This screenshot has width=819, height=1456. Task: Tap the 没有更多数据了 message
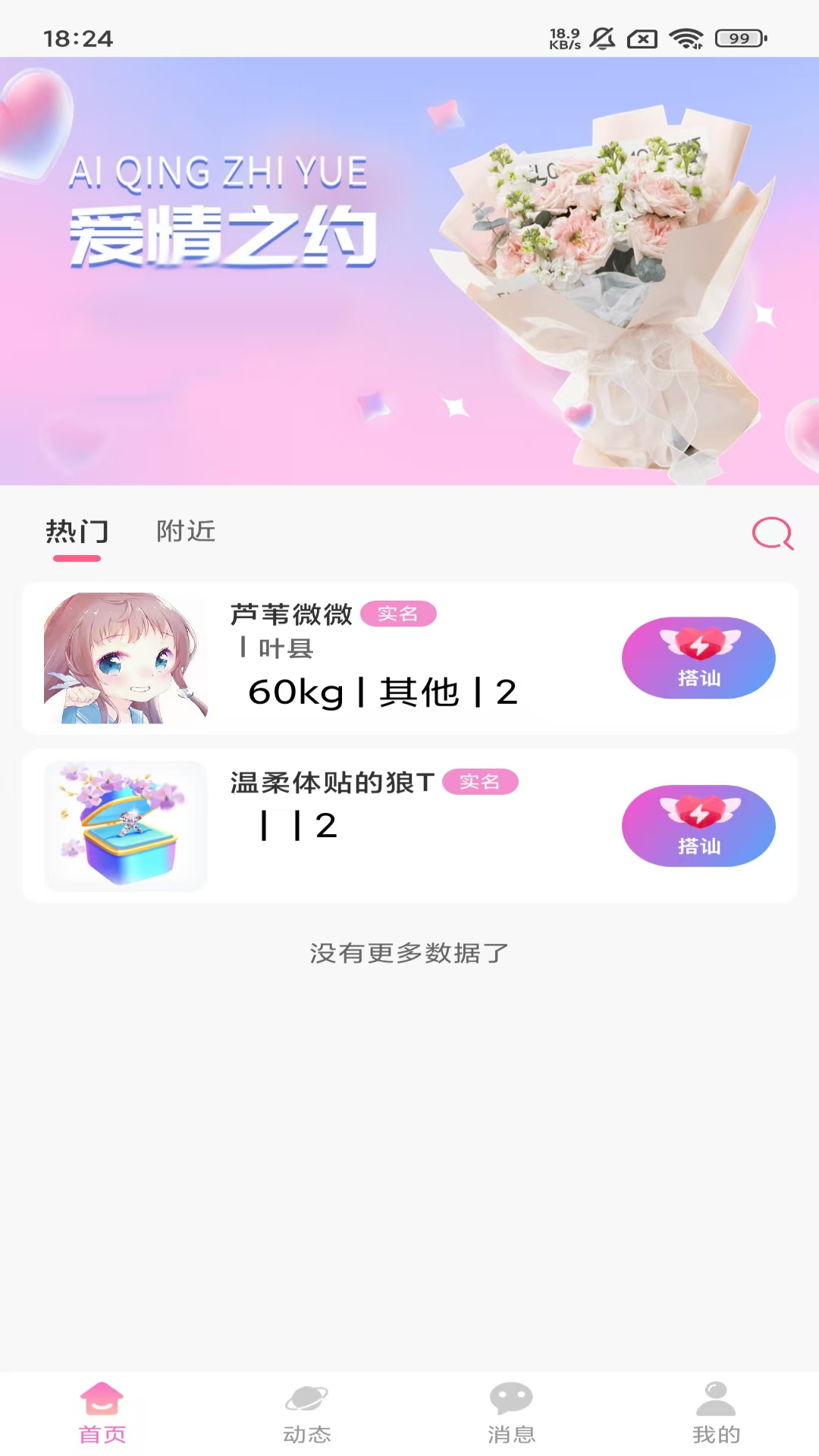click(x=409, y=952)
